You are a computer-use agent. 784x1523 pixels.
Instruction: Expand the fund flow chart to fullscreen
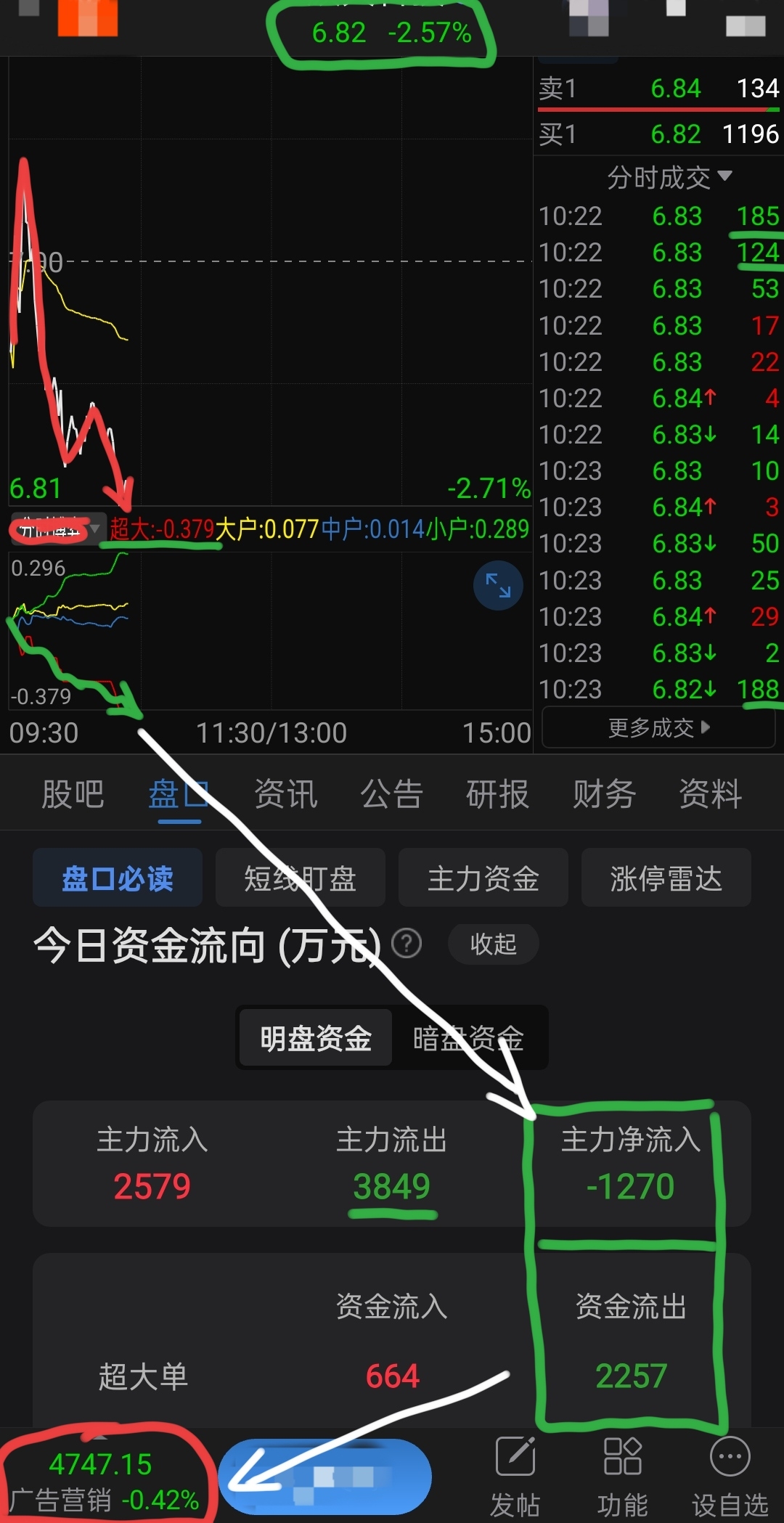pos(498,585)
